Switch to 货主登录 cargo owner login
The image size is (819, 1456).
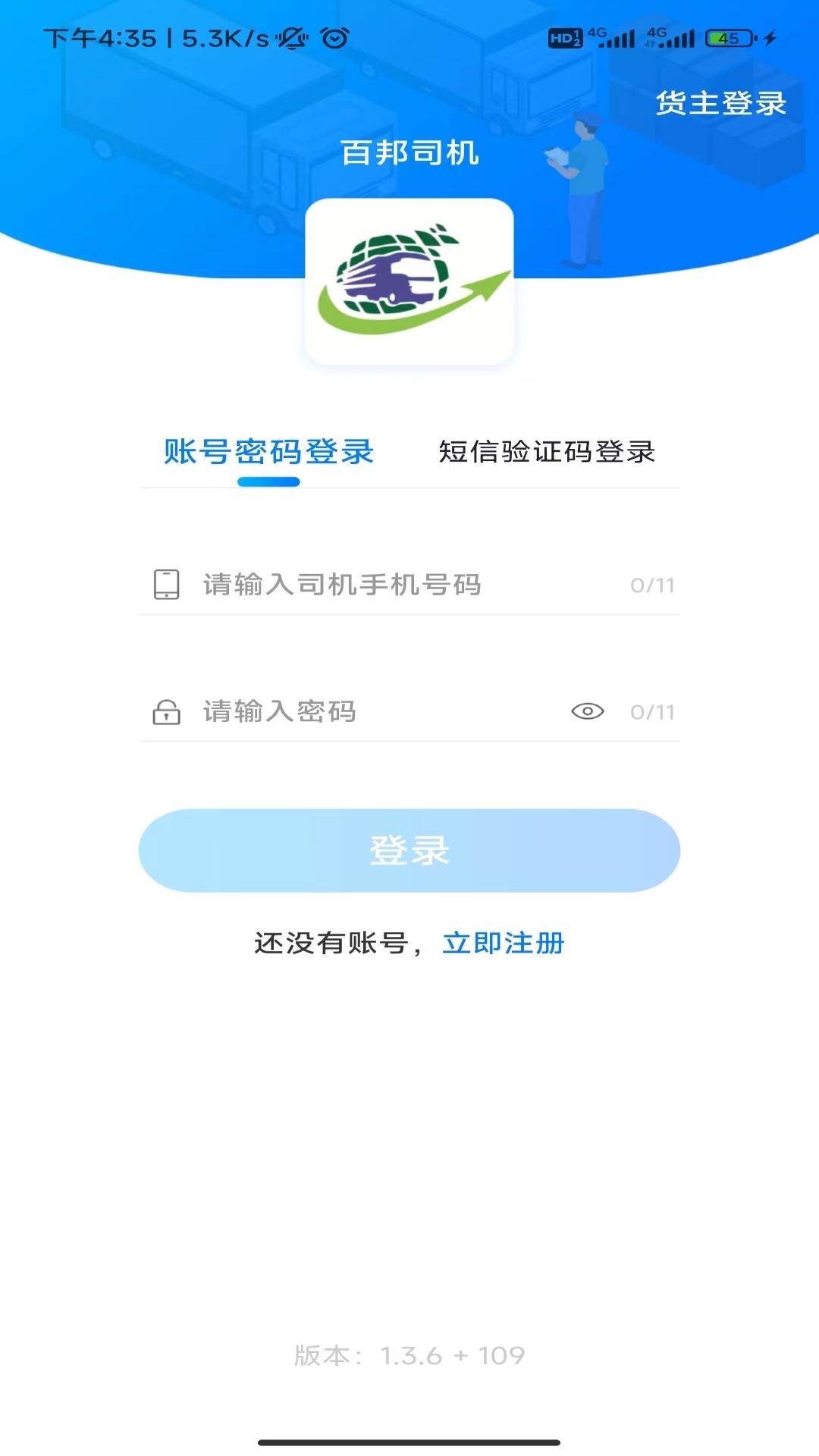pyautogui.click(x=720, y=103)
